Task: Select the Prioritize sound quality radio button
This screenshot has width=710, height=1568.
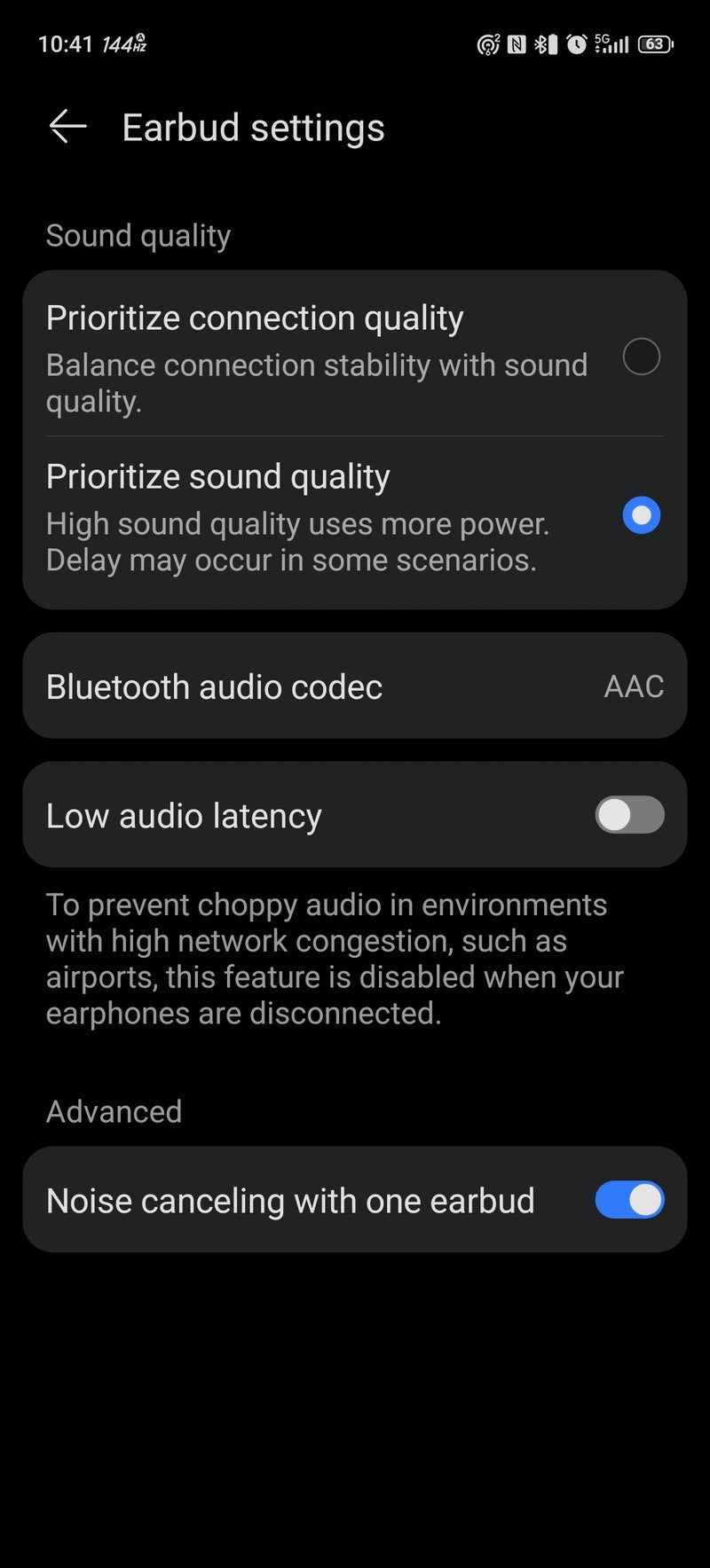Action: [x=642, y=514]
